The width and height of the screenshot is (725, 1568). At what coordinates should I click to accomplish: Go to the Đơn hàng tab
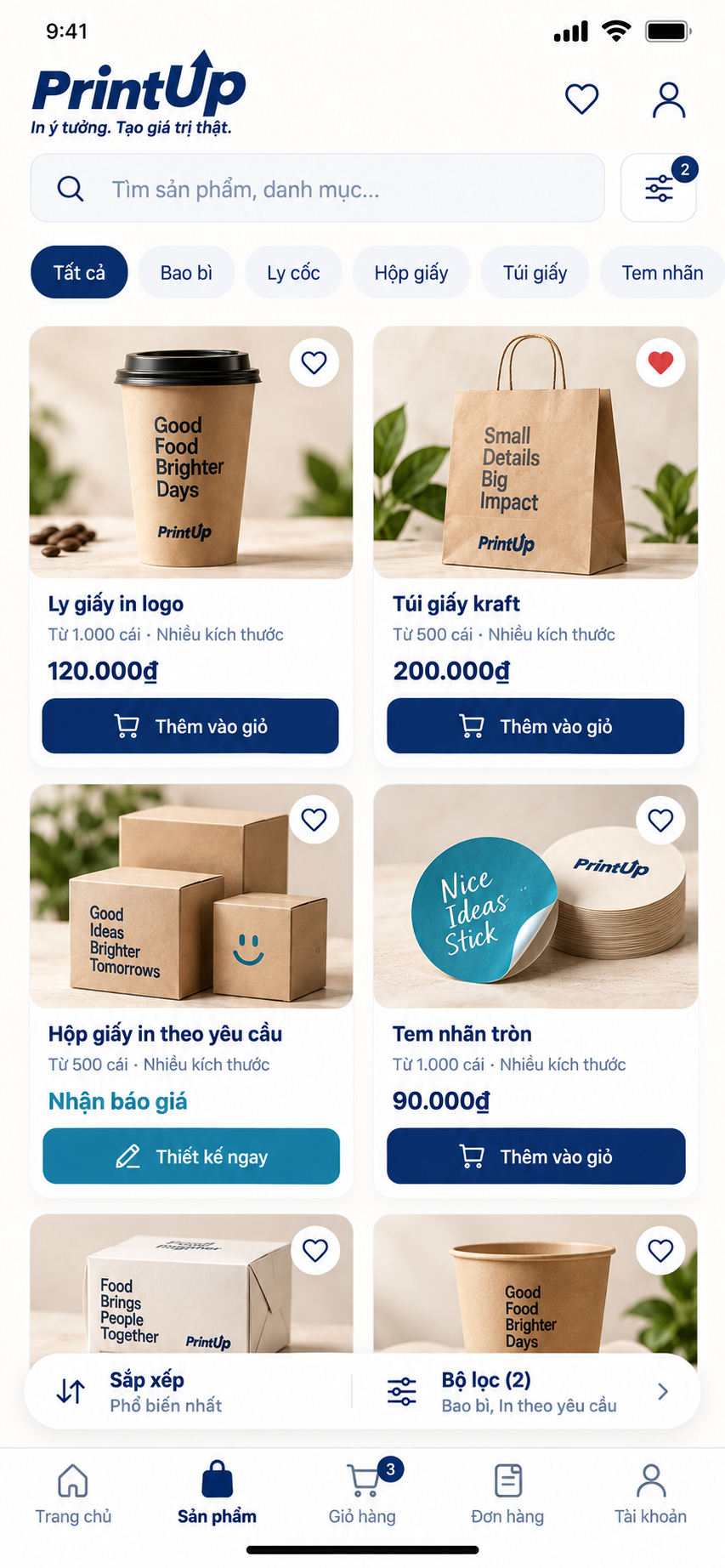507,1493
